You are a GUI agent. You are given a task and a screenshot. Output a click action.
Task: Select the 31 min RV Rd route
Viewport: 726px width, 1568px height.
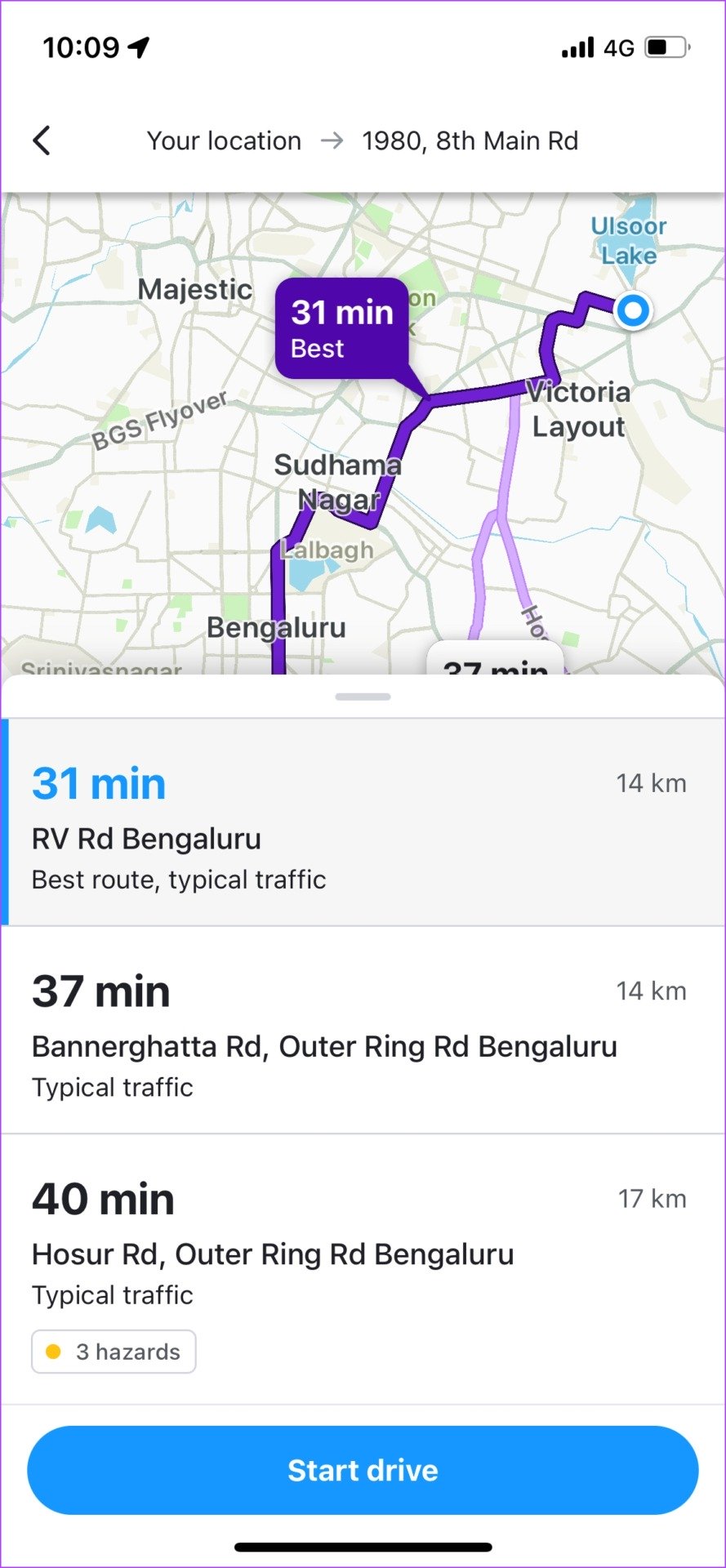[363, 822]
